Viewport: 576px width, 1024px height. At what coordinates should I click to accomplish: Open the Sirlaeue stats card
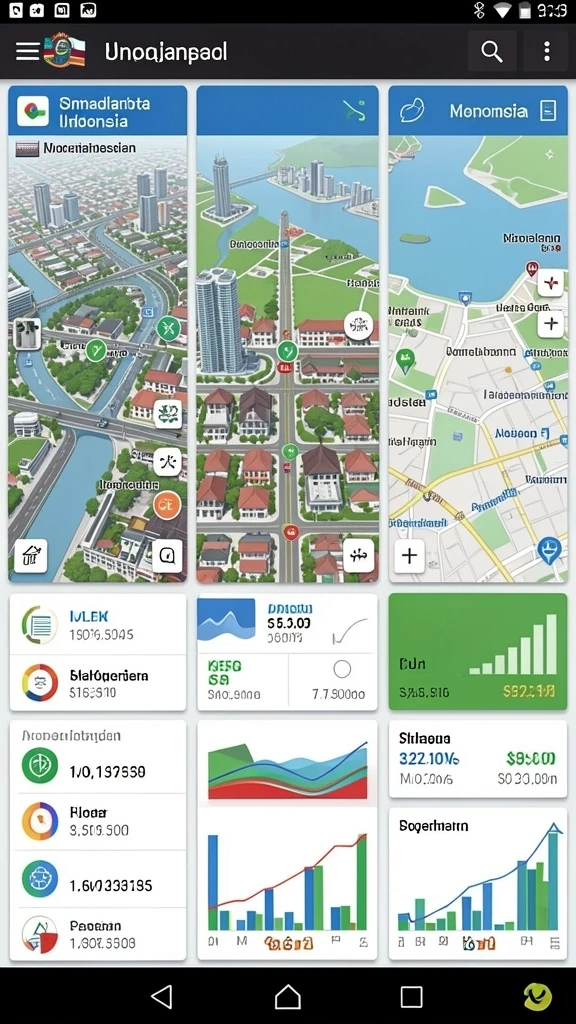tap(478, 759)
